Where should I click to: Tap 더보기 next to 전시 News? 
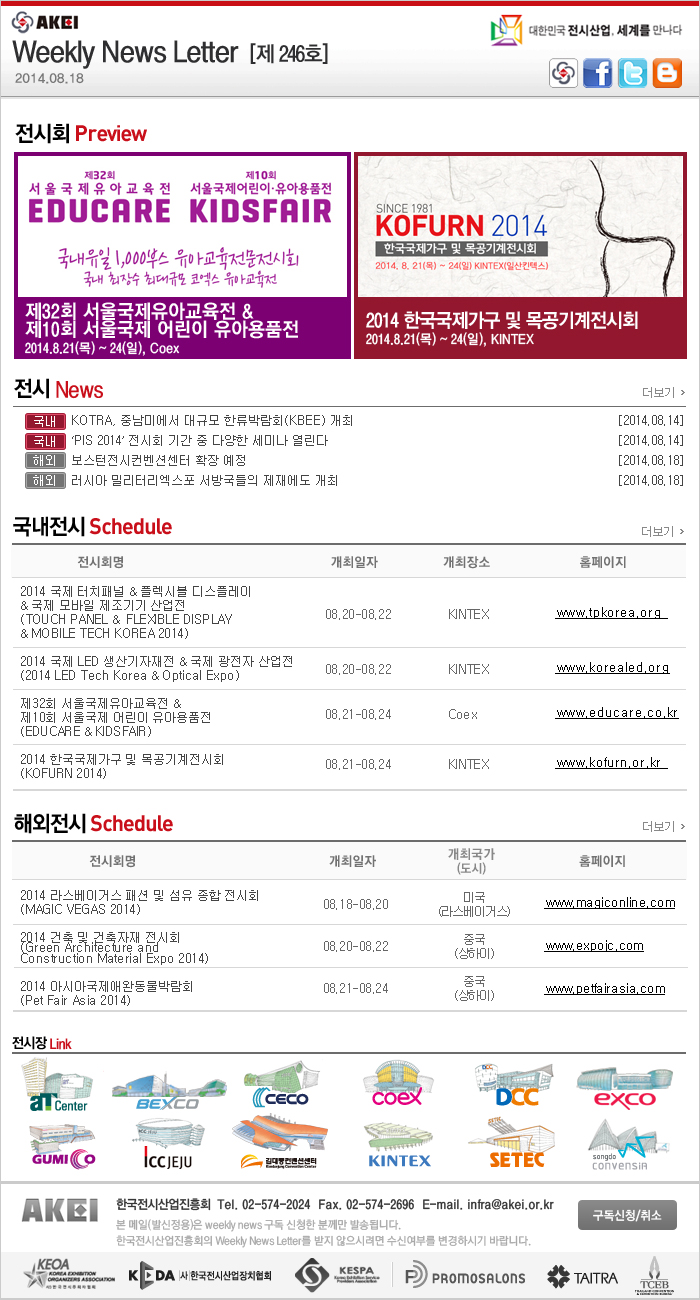pyautogui.click(x=663, y=392)
